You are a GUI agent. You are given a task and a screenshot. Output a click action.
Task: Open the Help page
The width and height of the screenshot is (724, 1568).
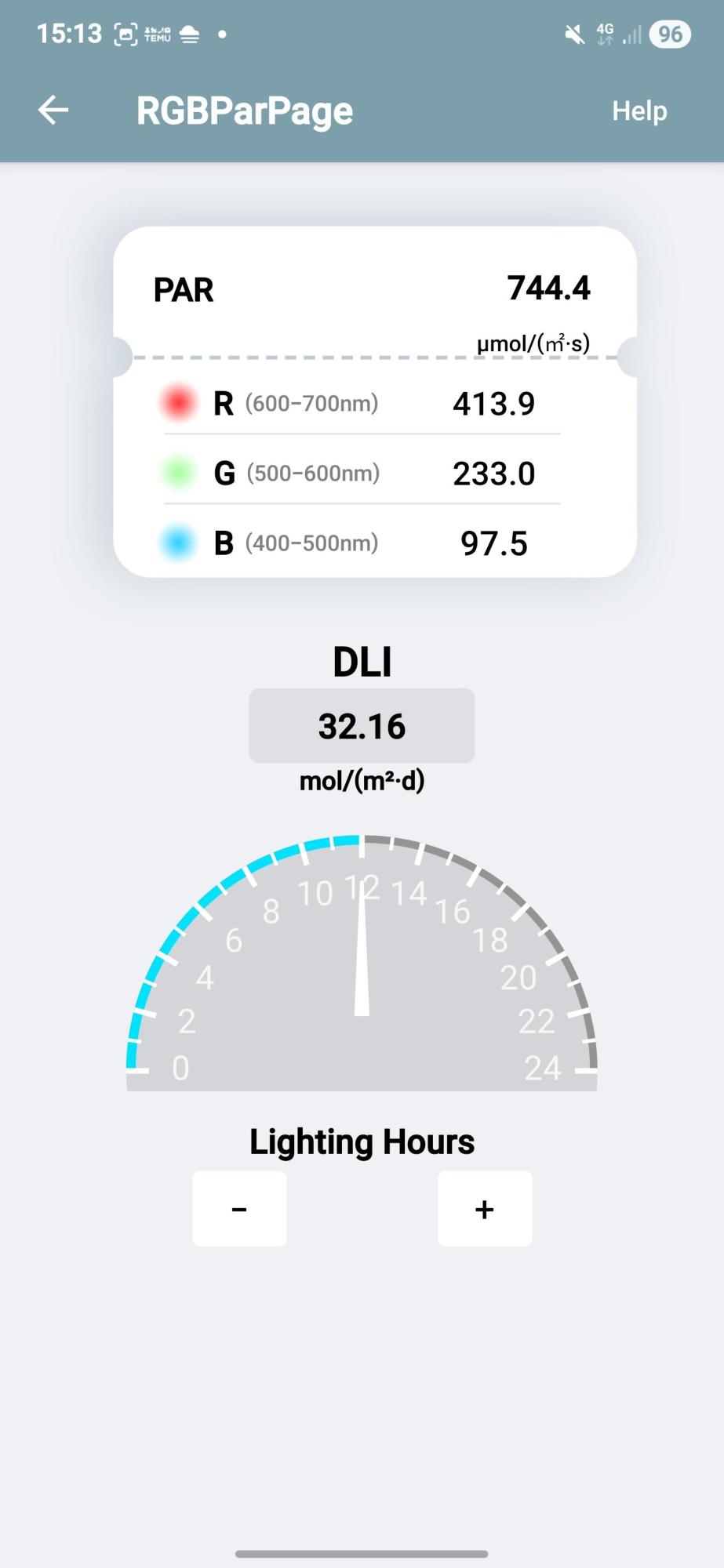pyautogui.click(x=639, y=111)
